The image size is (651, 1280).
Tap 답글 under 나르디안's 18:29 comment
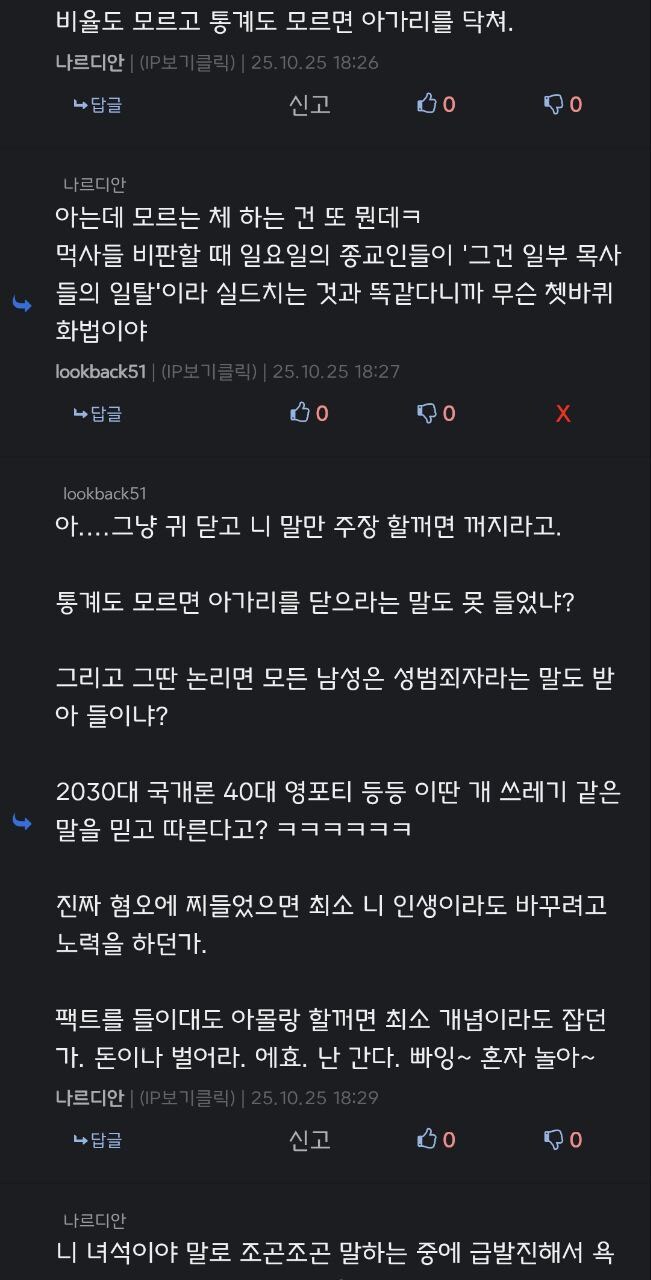pyautogui.click(x=97, y=1140)
